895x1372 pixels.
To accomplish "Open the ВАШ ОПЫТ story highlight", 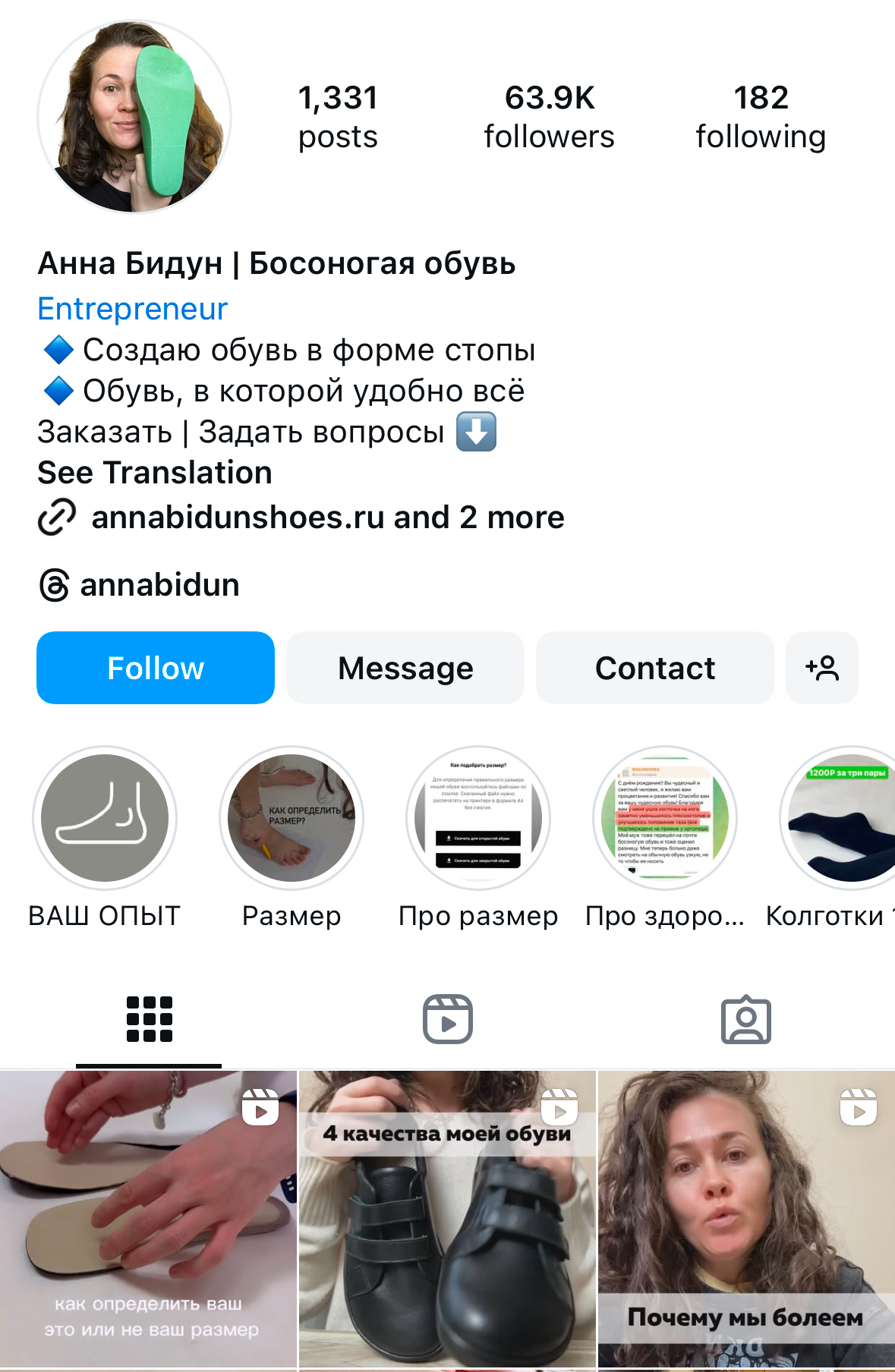I will click(105, 818).
